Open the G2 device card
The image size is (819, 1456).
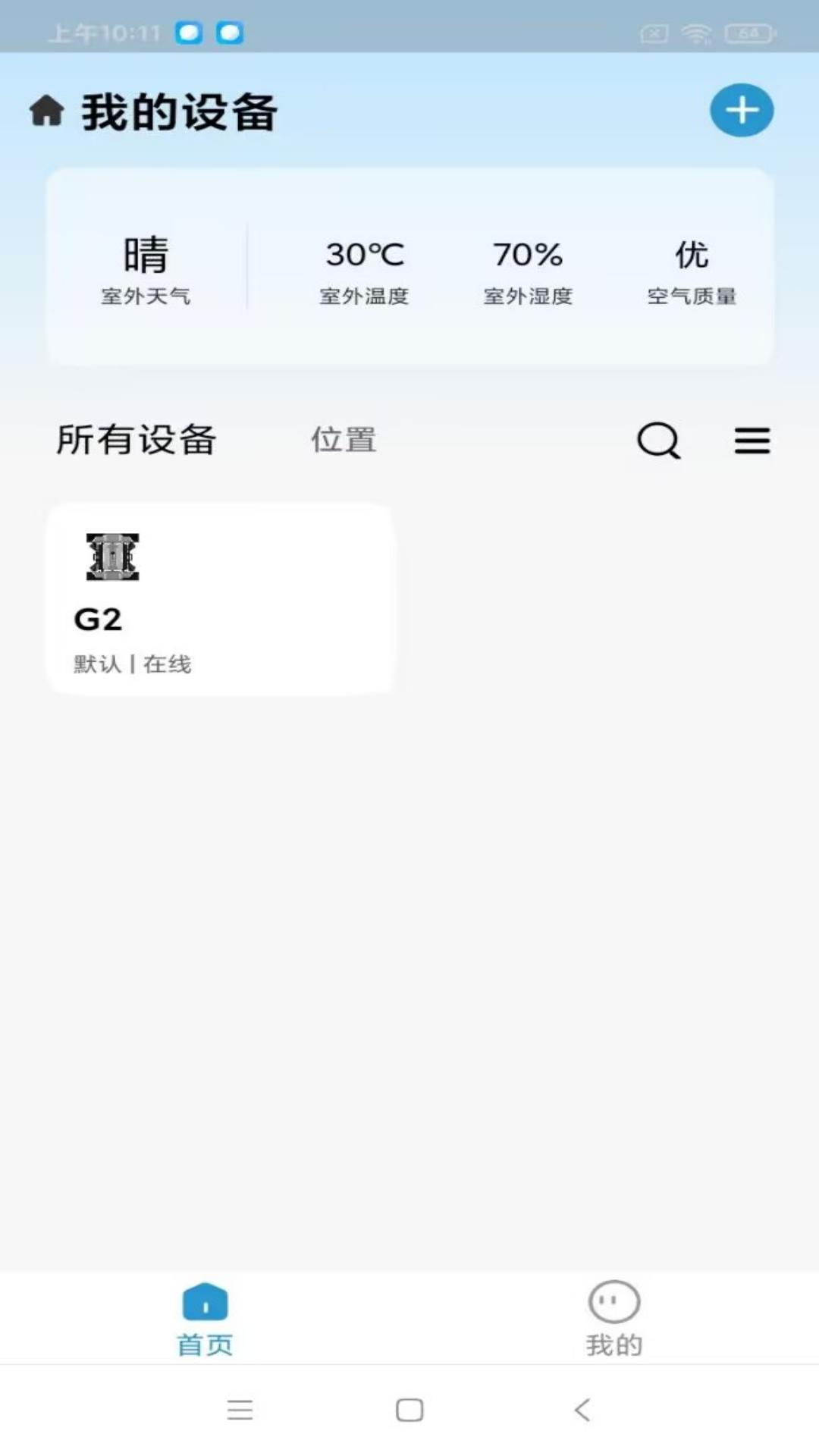221,599
